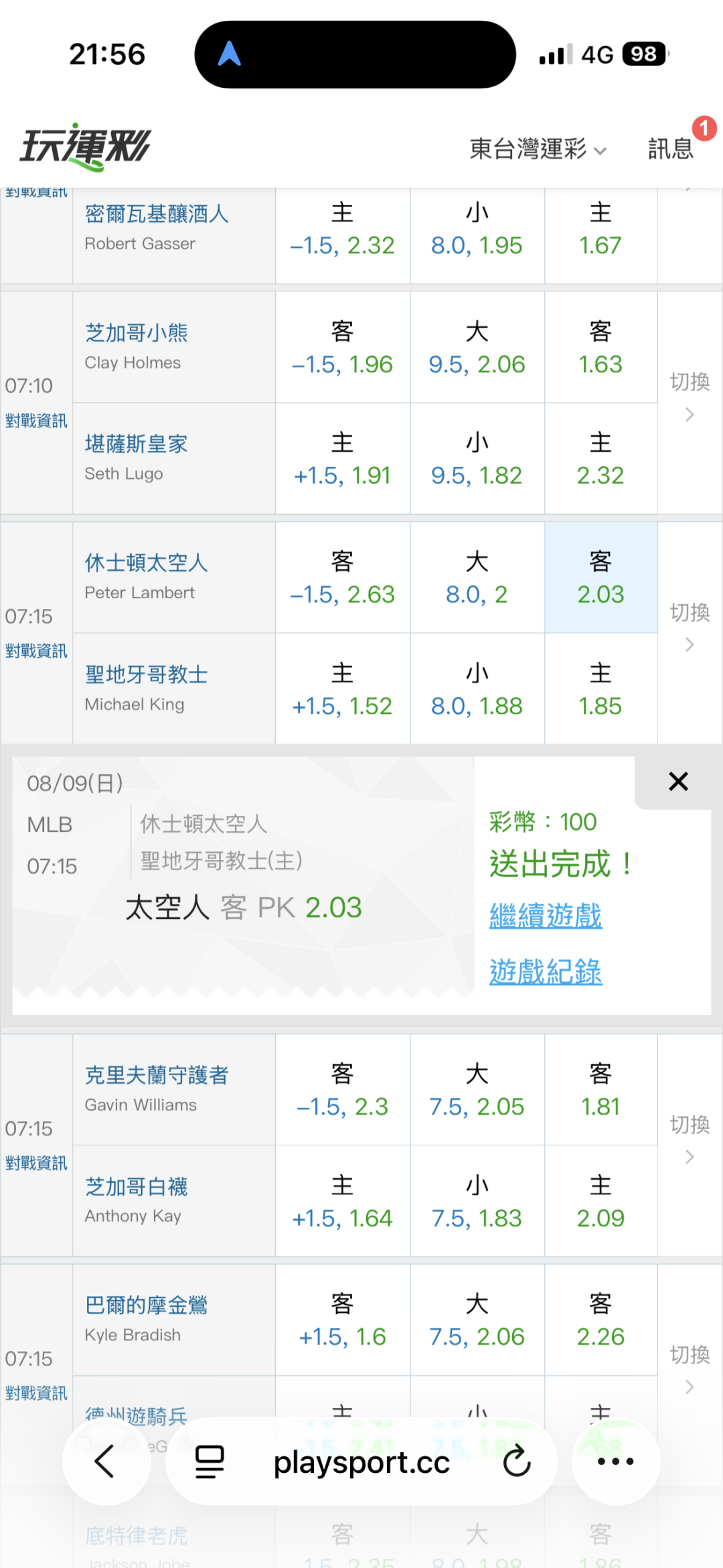Choose 巴爾的摩金鶯 客 2.26 moneyline
This screenshot has height=1568, width=723.
click(600, 1320)
